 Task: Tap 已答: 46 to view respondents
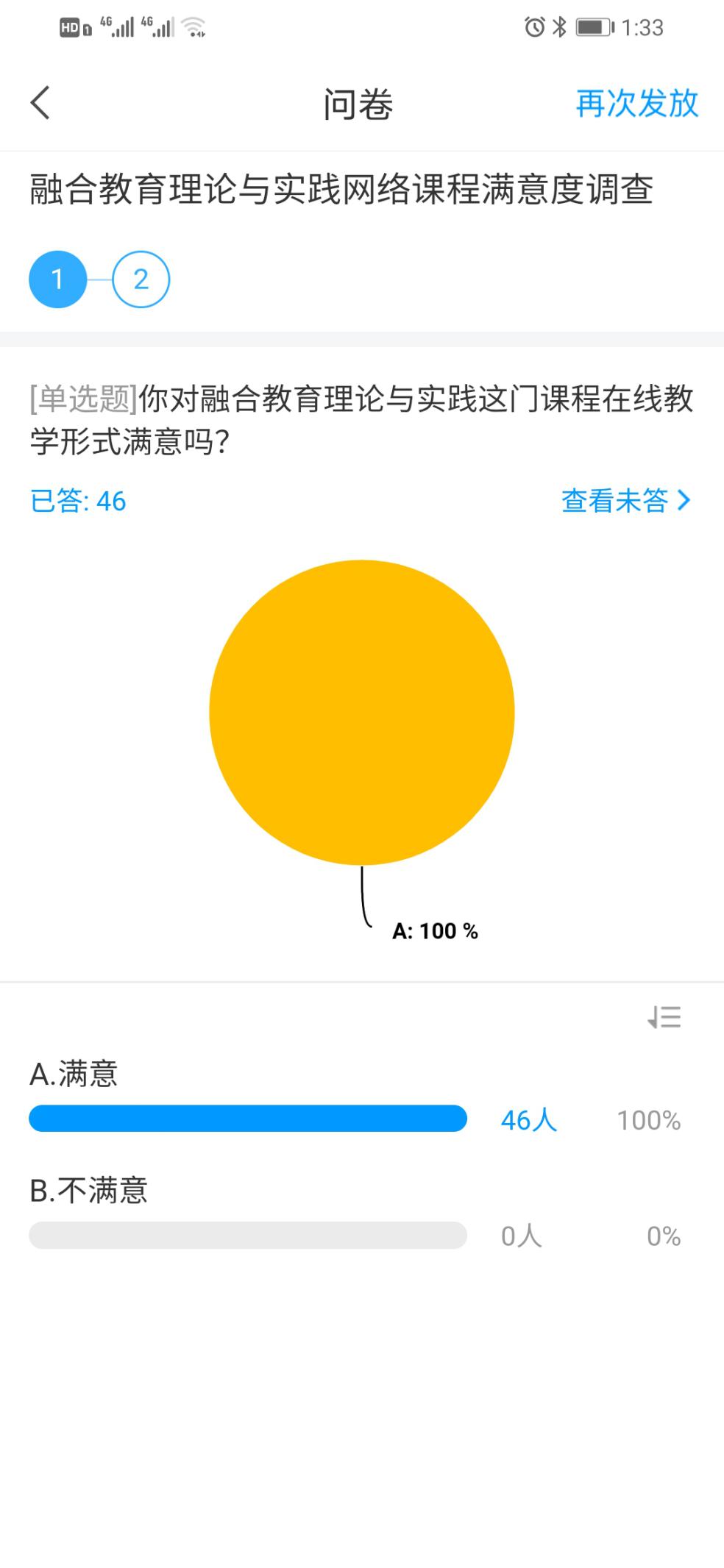coord(78,501)
